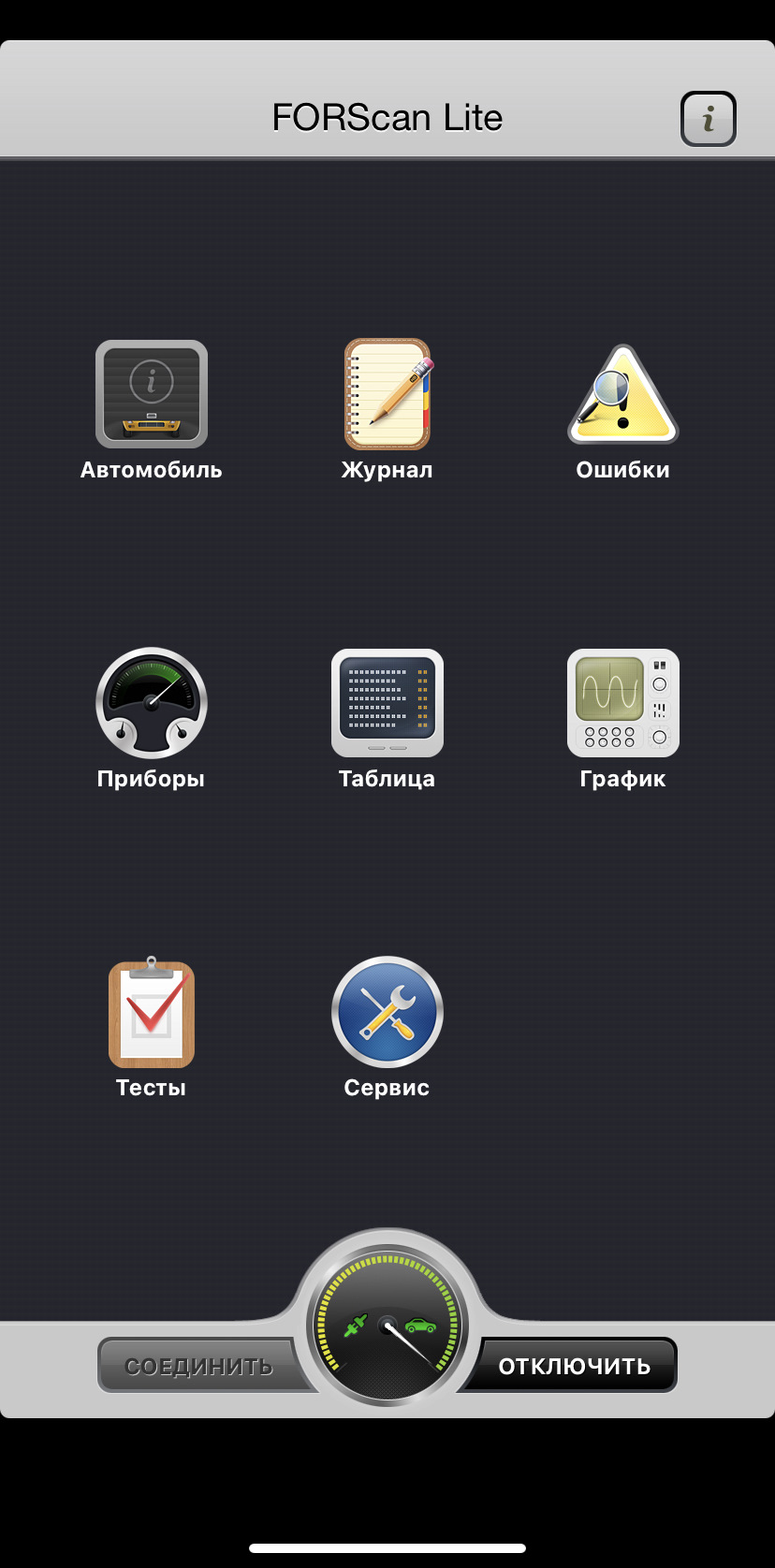Screen dimensions: 775x1568
Task: Open the Журнал log section
Action: coord(387,394)
